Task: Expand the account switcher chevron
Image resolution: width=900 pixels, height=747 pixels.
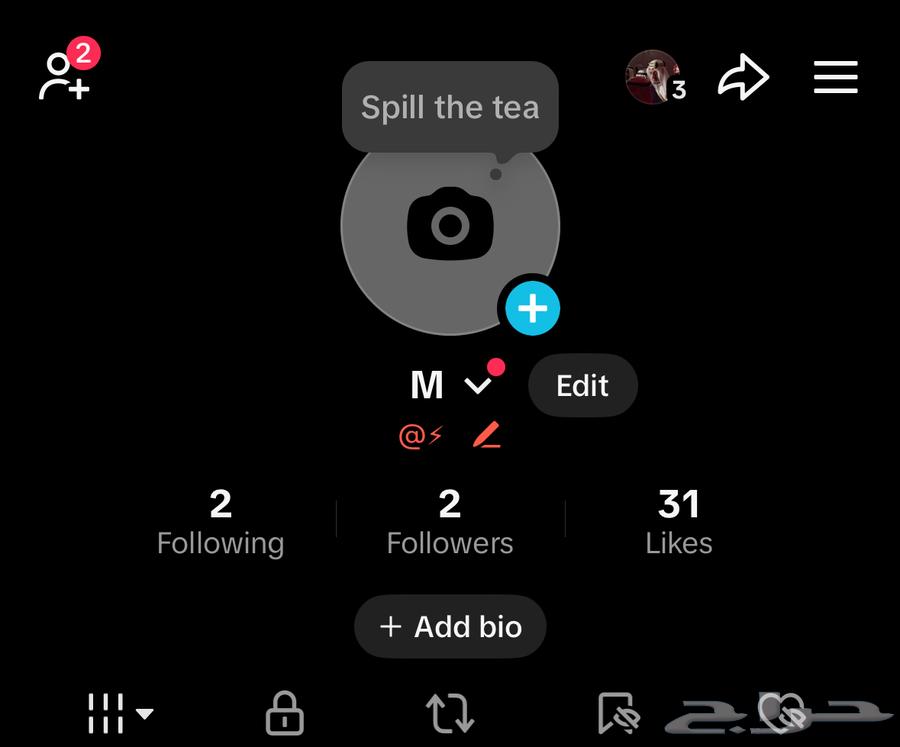Action: click(479, 385)
